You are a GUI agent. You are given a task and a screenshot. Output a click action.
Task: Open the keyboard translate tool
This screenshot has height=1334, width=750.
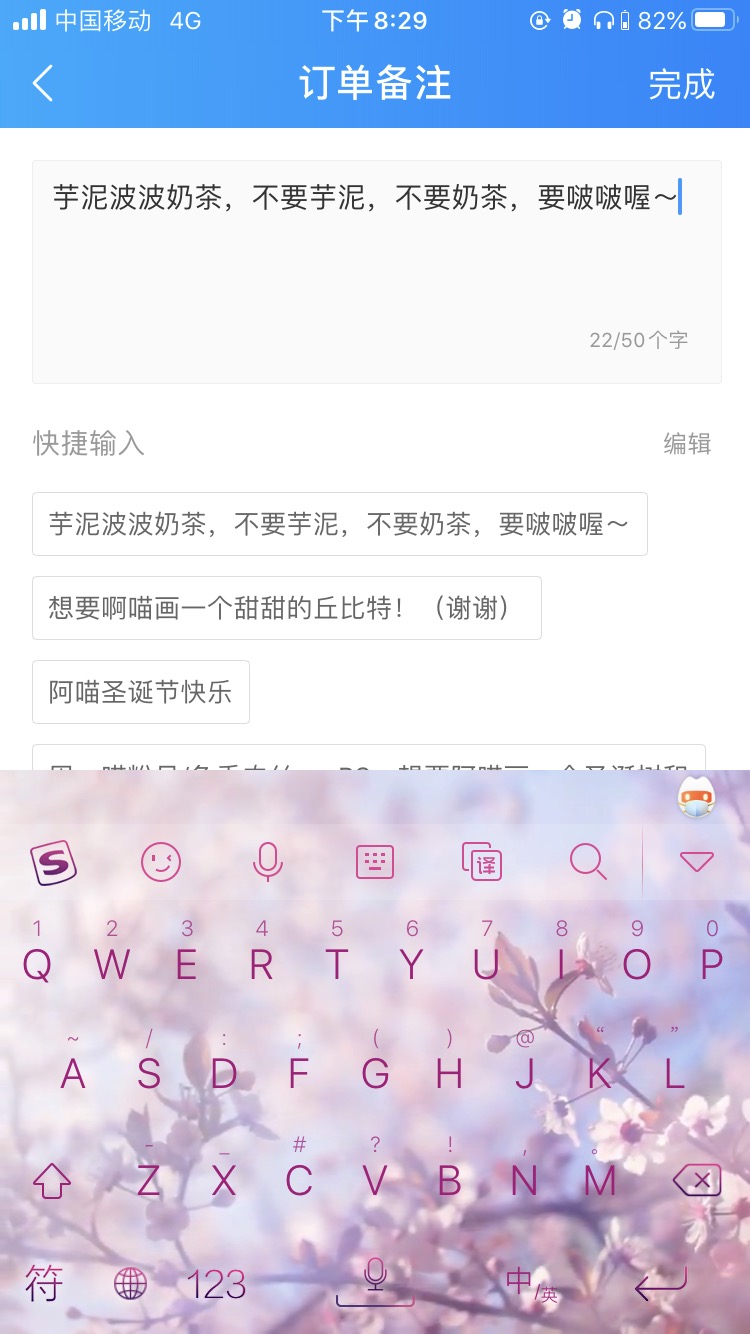(x=481, y=861)
